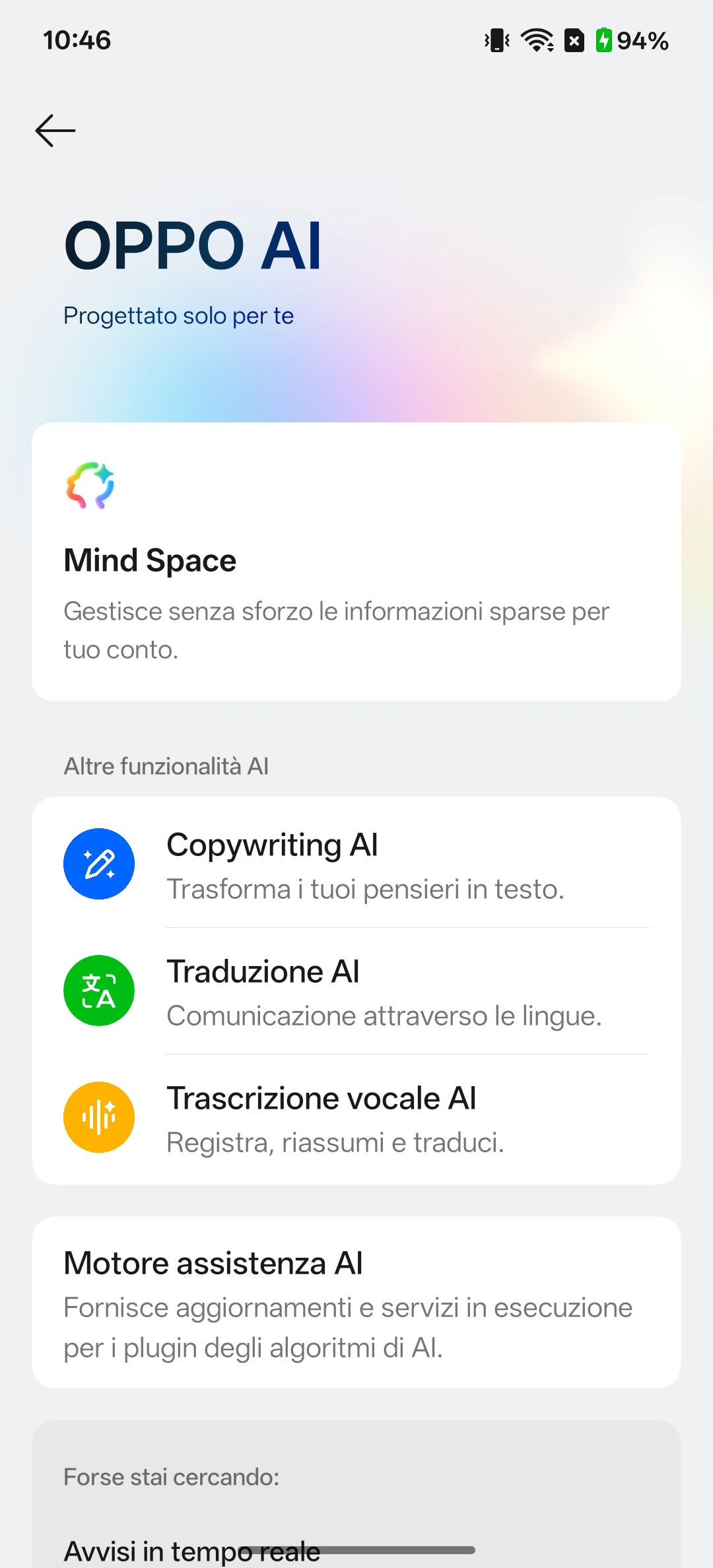Tap Motore assistenza AI

[x=356, y=1303]
